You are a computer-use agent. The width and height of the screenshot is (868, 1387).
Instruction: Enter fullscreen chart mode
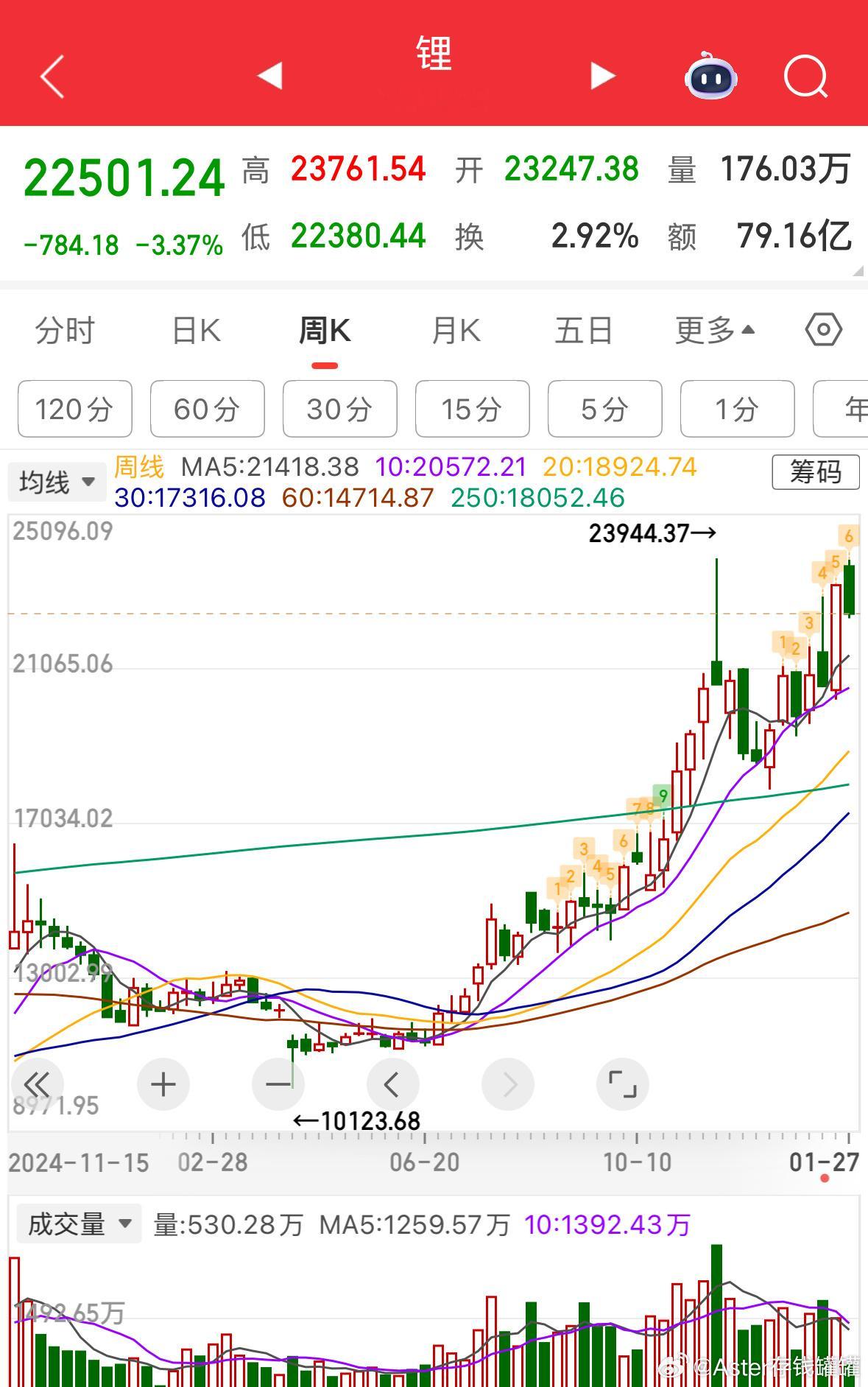[x=622, y=1084]
